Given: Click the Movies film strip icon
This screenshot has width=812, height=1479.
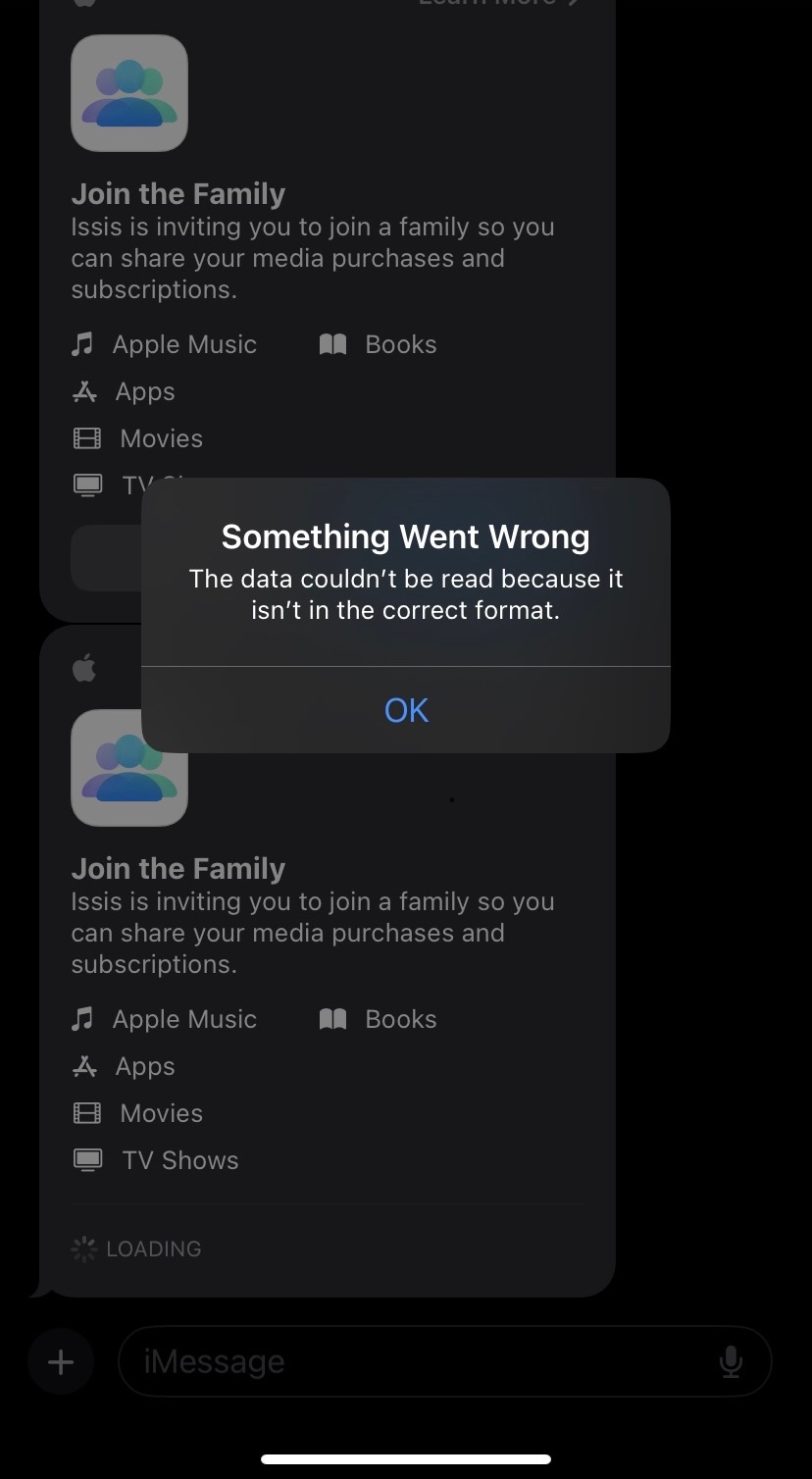Looking at the screenshot, I should coord(86,438).
